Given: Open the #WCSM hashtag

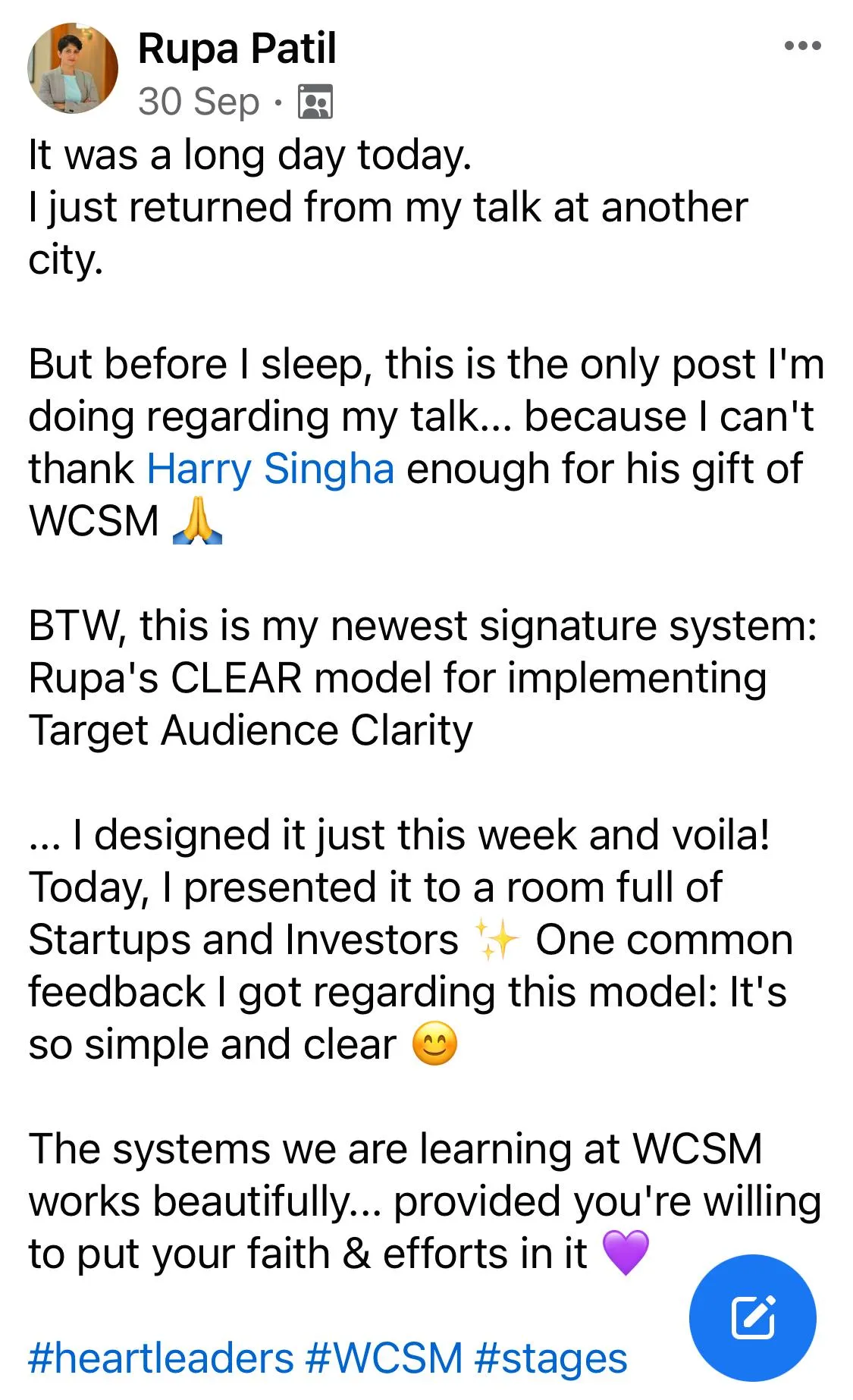Looking at the screenshot, I should (x=384, y=1358).
